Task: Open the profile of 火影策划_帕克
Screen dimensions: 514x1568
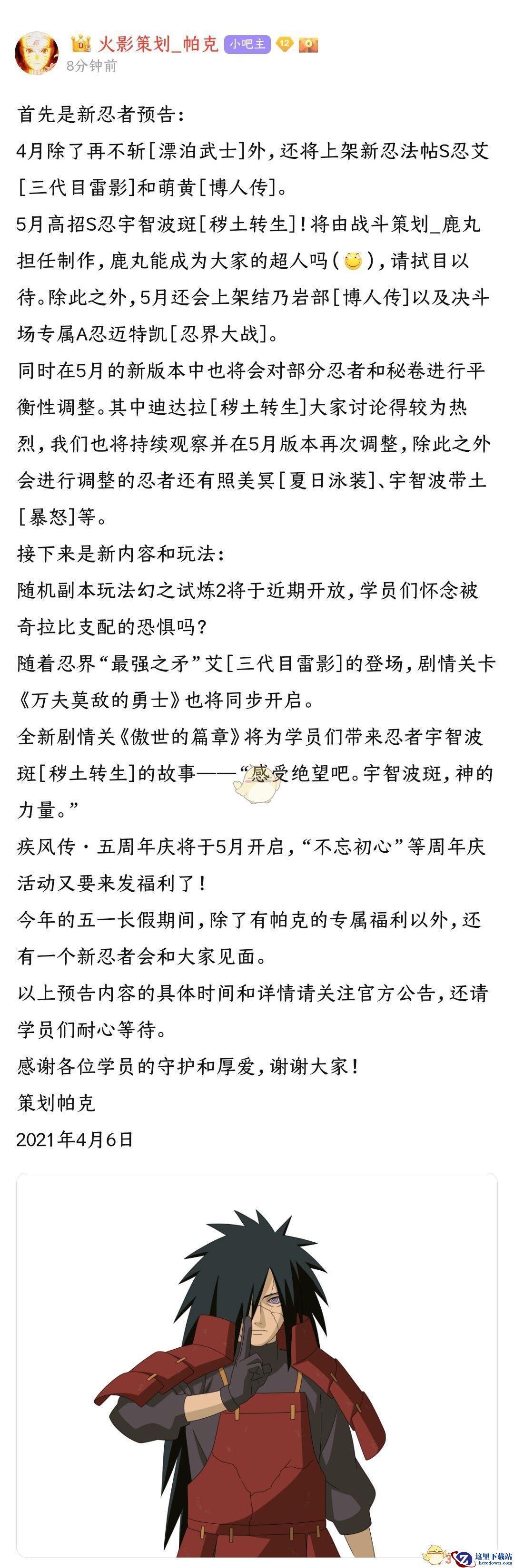Action: coord(158,44)
